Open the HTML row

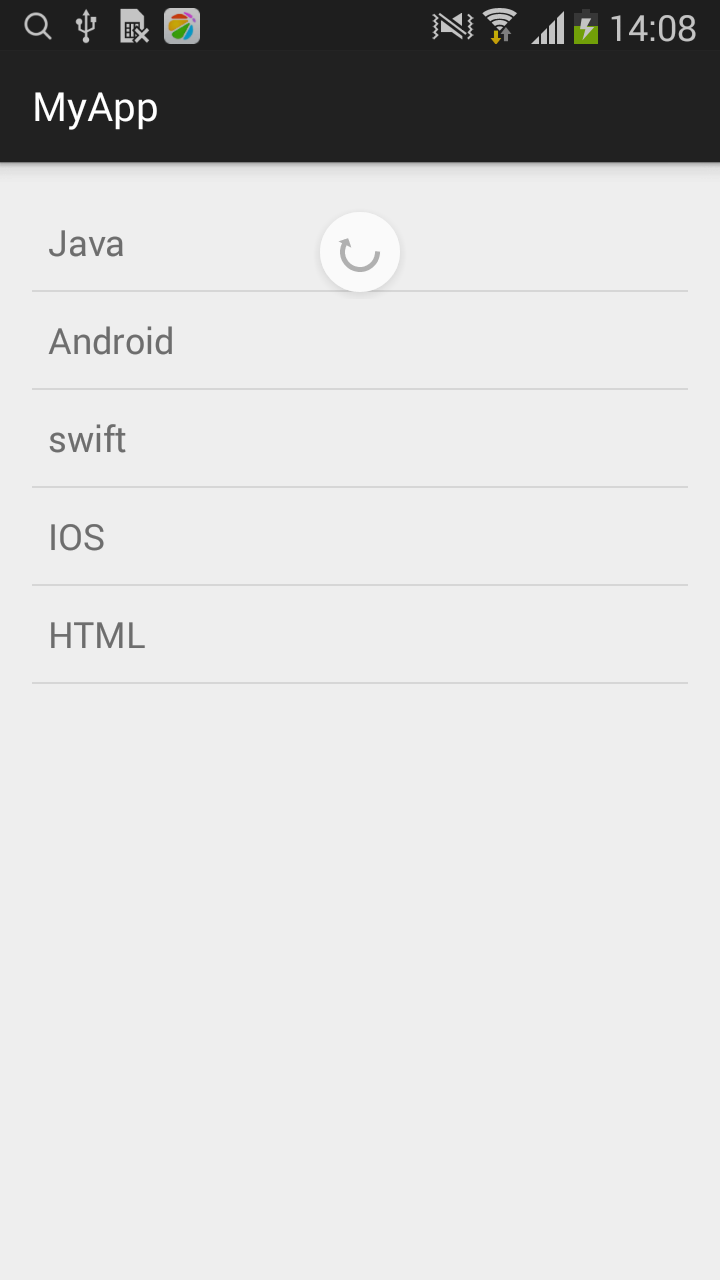360,635
